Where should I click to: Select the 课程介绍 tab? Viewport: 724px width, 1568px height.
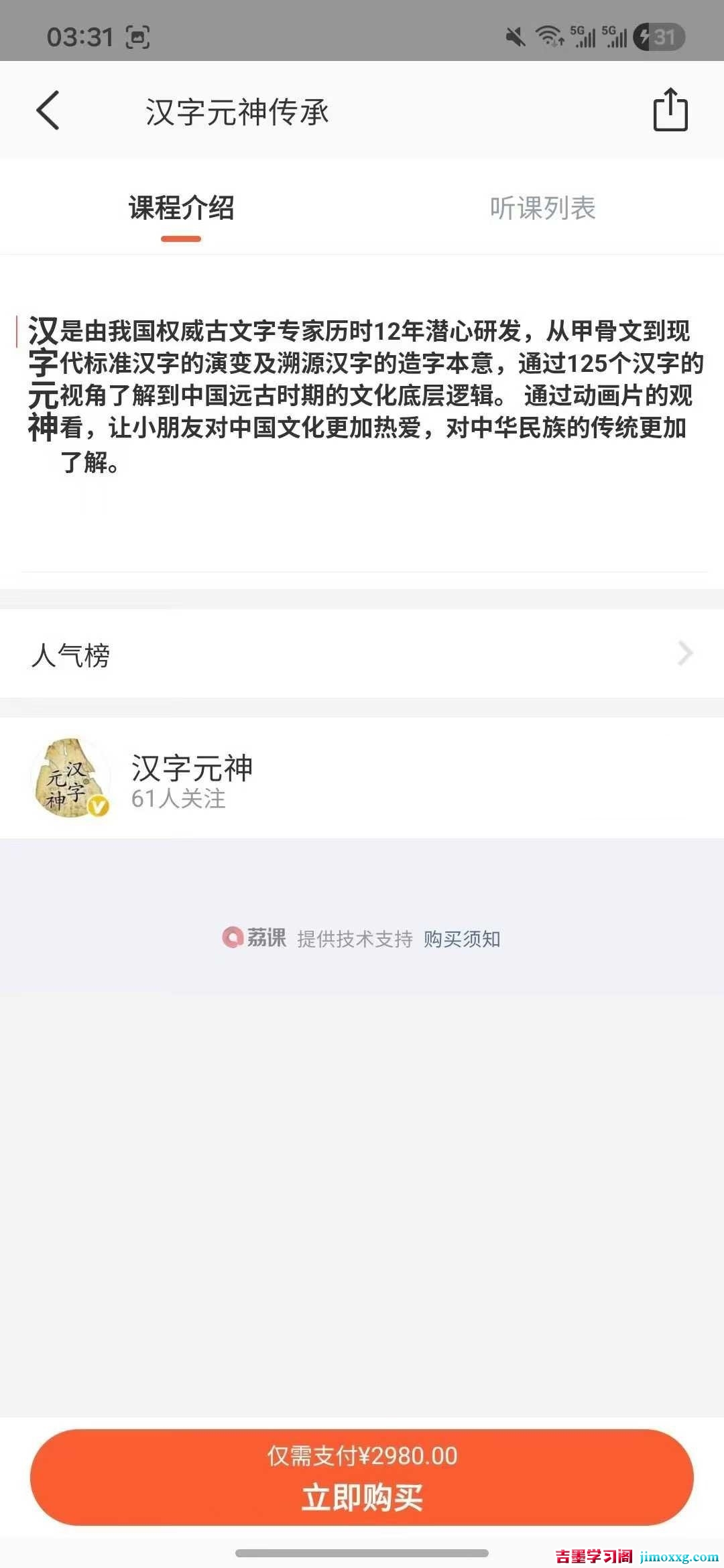click(181, 208)
